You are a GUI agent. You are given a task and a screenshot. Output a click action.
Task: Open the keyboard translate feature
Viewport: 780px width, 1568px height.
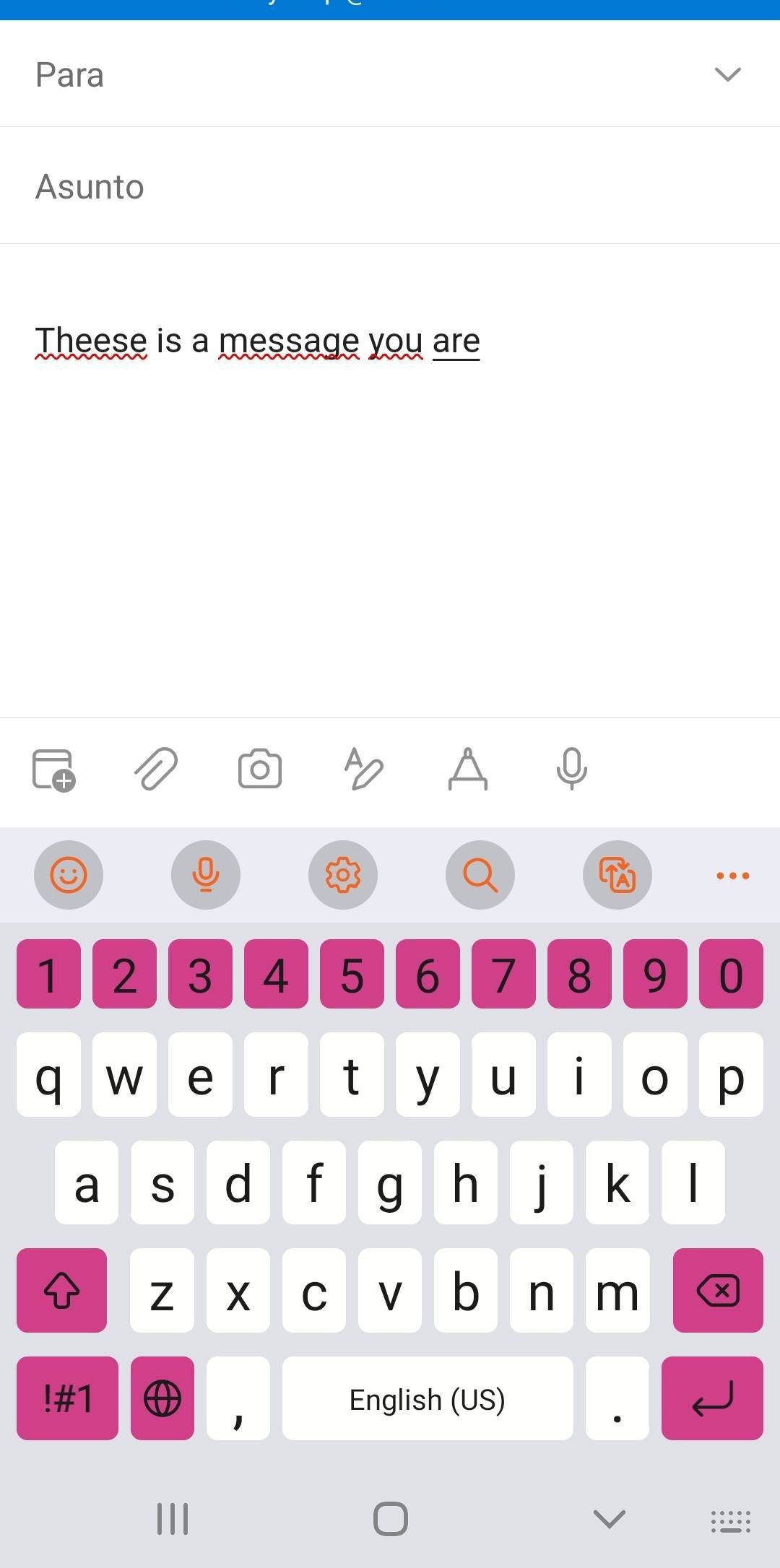[x=617, y=874]
